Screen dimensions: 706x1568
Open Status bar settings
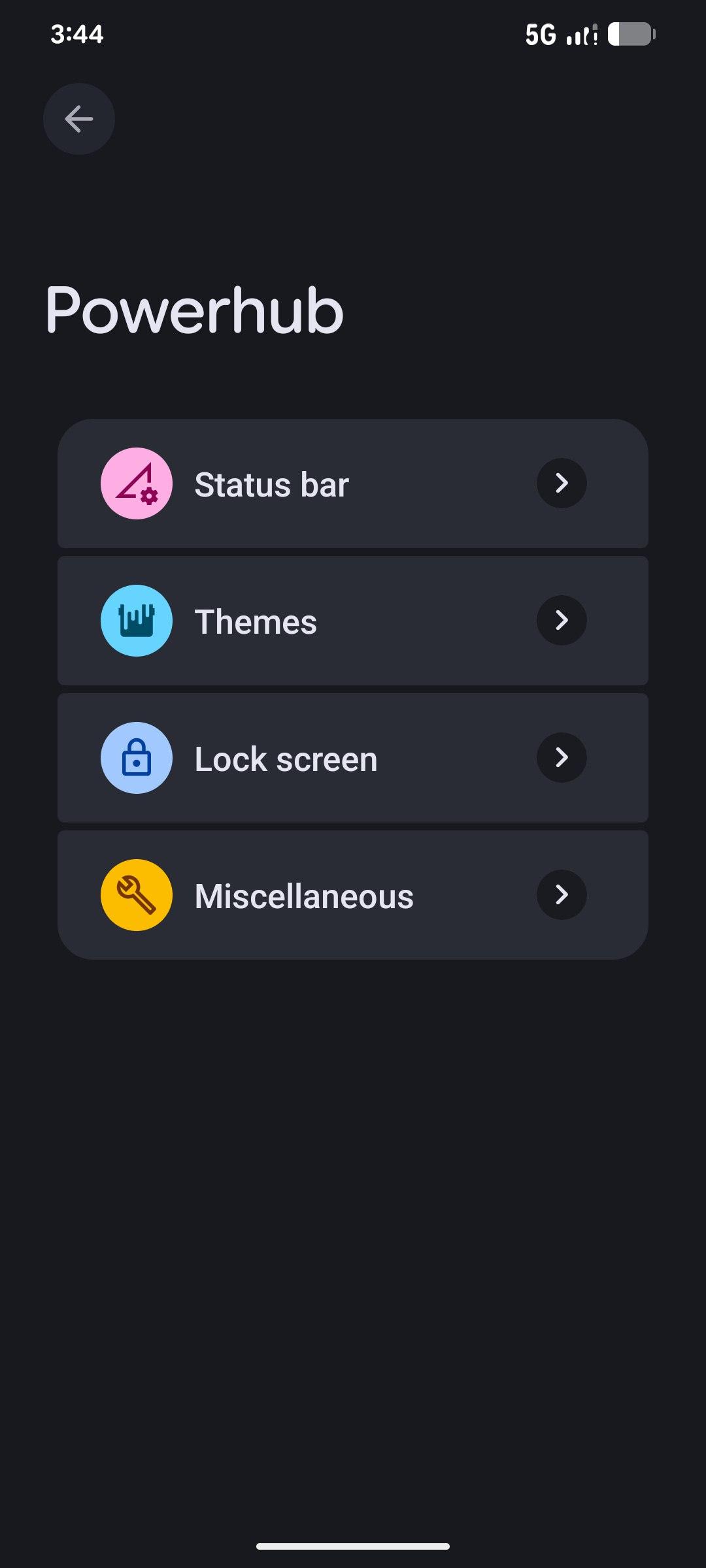tap(353, 483)
